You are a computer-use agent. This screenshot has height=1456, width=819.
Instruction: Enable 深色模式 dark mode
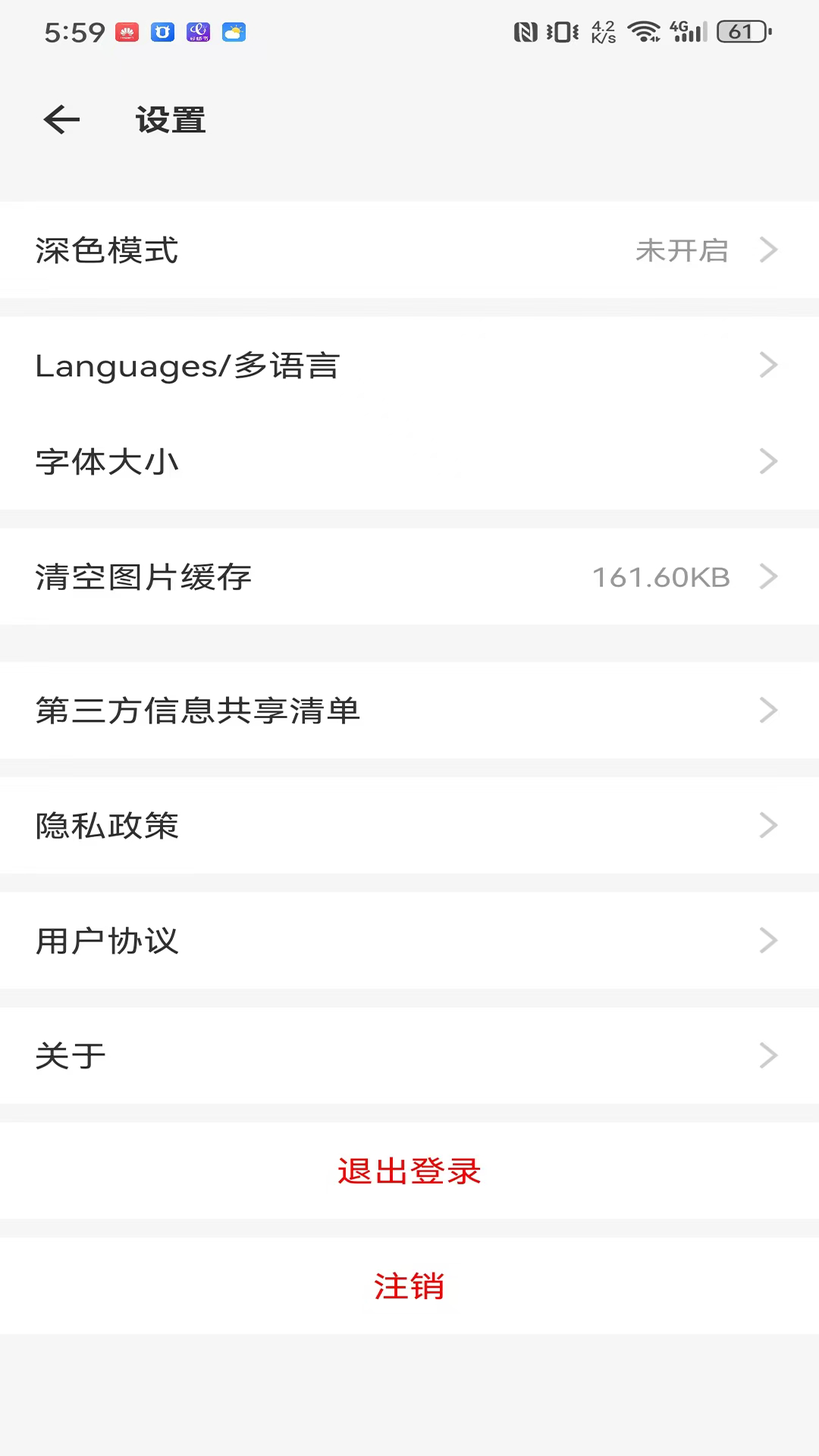coord(409,250)
